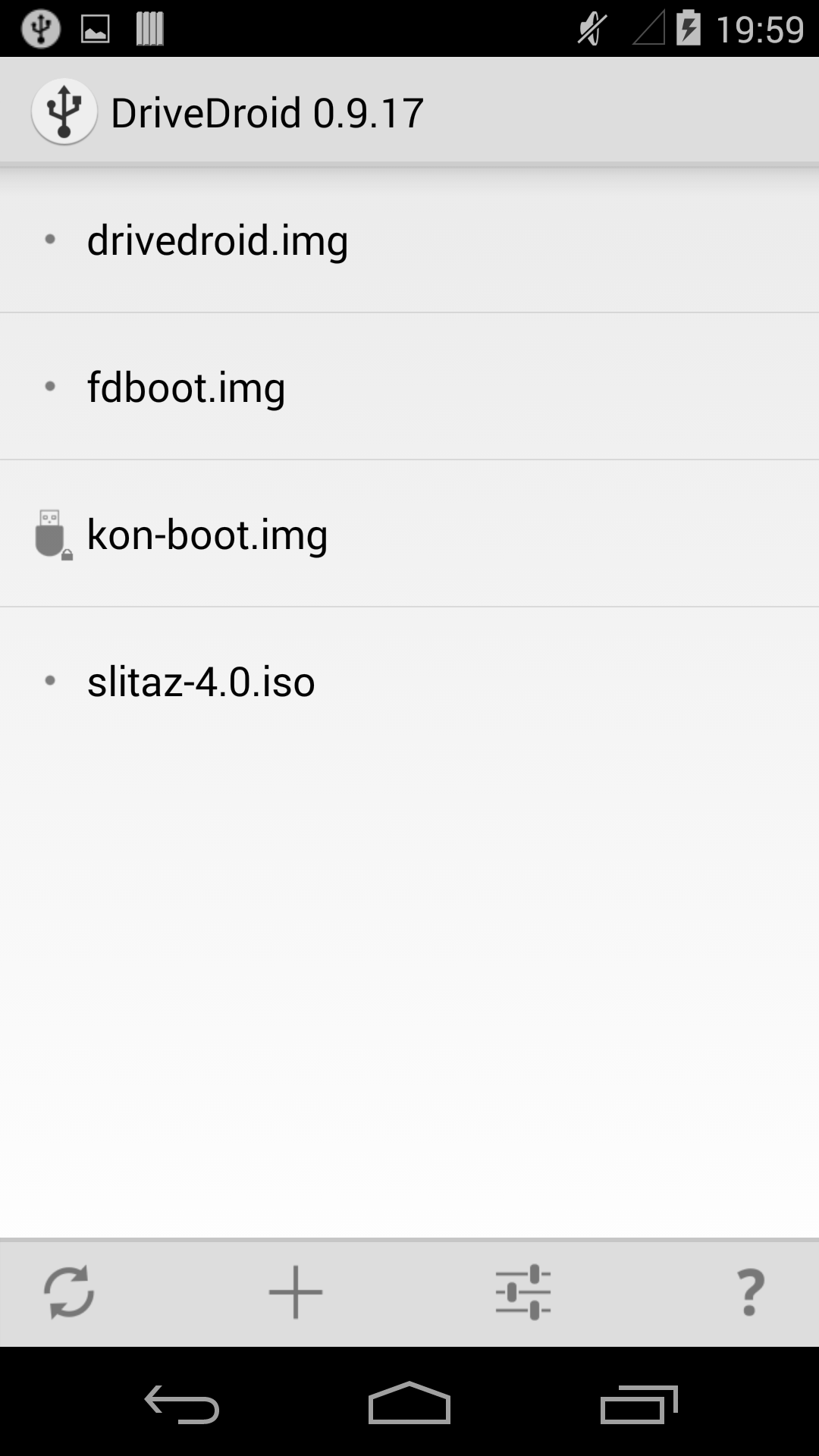Viewport: 819px width, 1456px height.
Task: Open help with the question mark
Action: (x=750, y=1291)
